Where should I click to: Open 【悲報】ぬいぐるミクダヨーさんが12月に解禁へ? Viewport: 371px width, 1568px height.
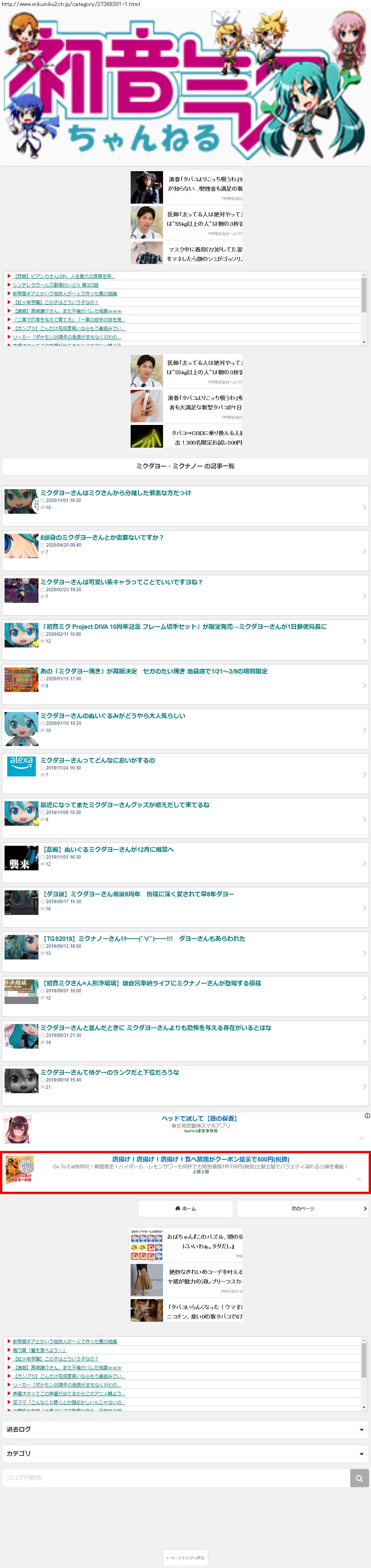107,849
